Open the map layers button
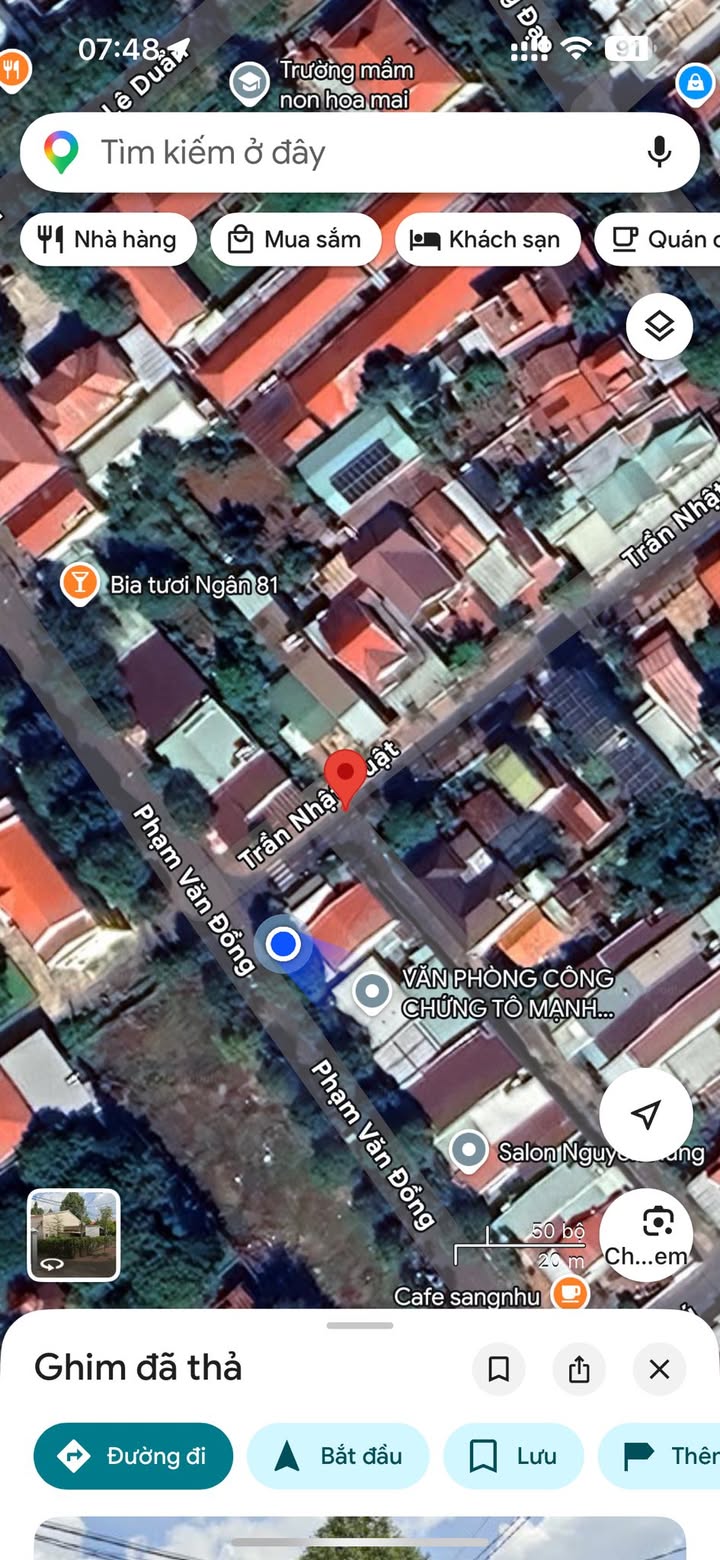Screen dimensions: 720x1560 point(659,326)
